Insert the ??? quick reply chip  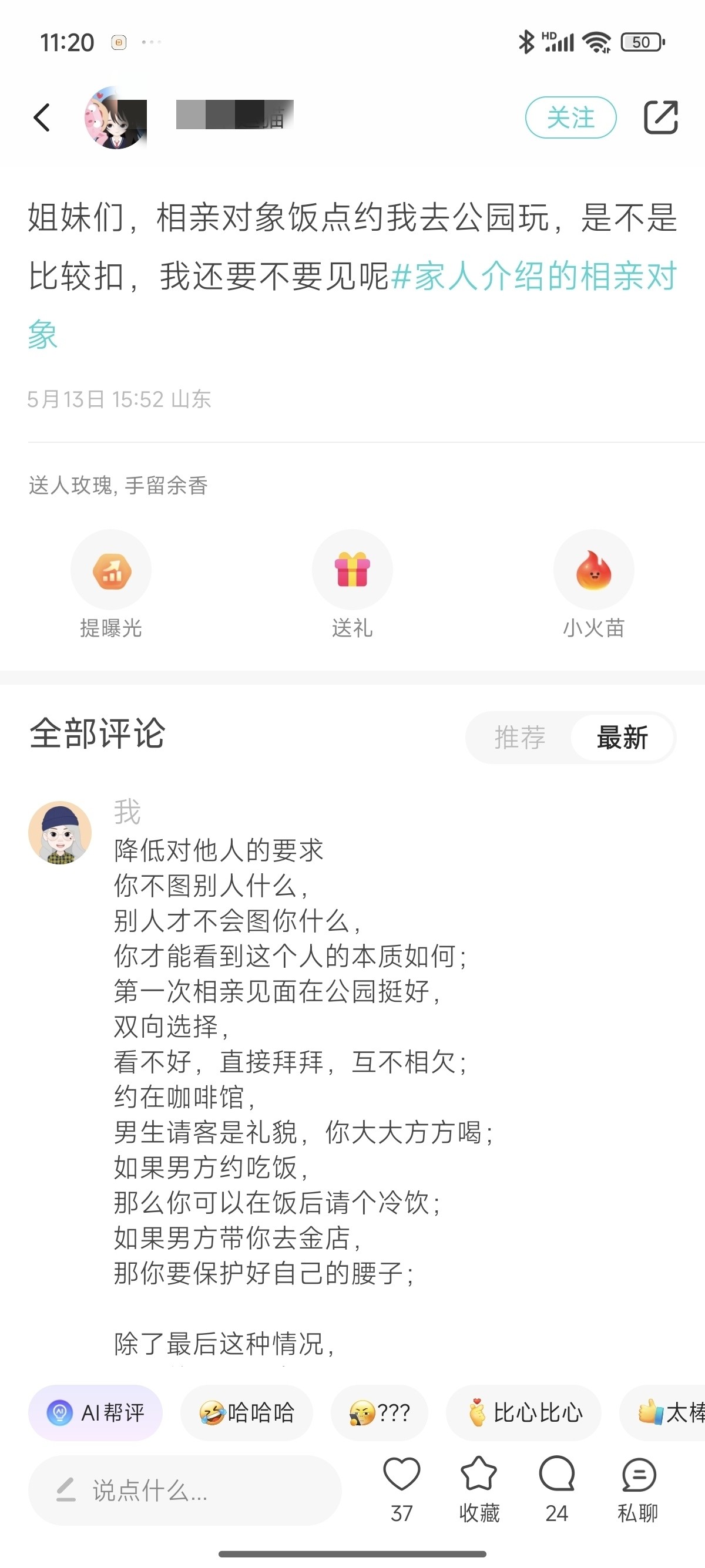pos(380,1412)
